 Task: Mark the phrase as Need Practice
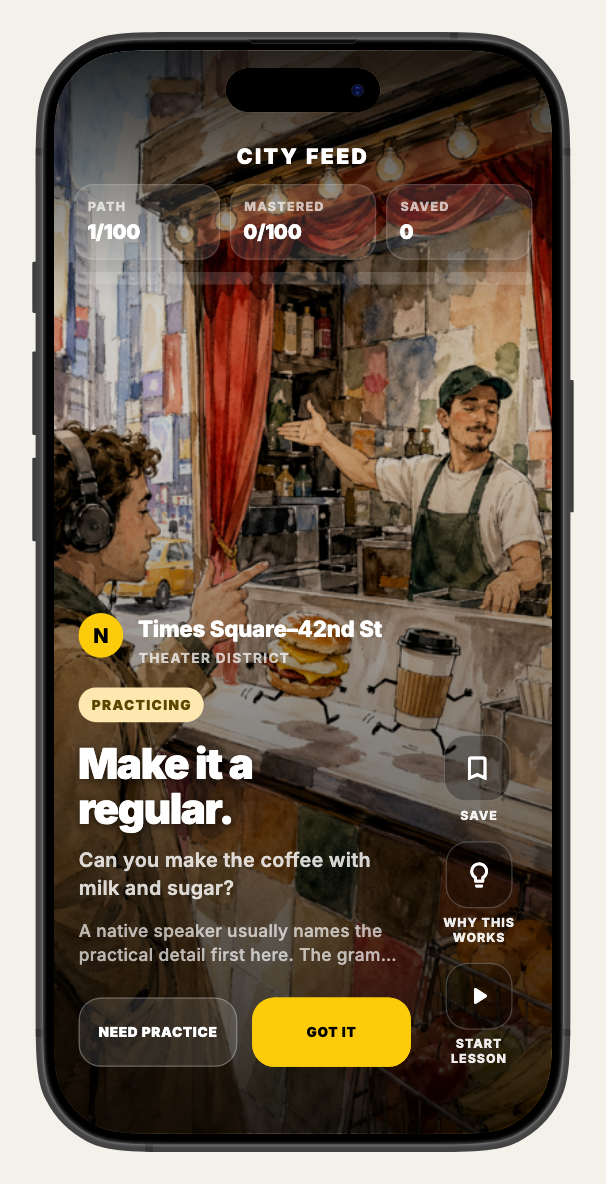(158, 1031)
